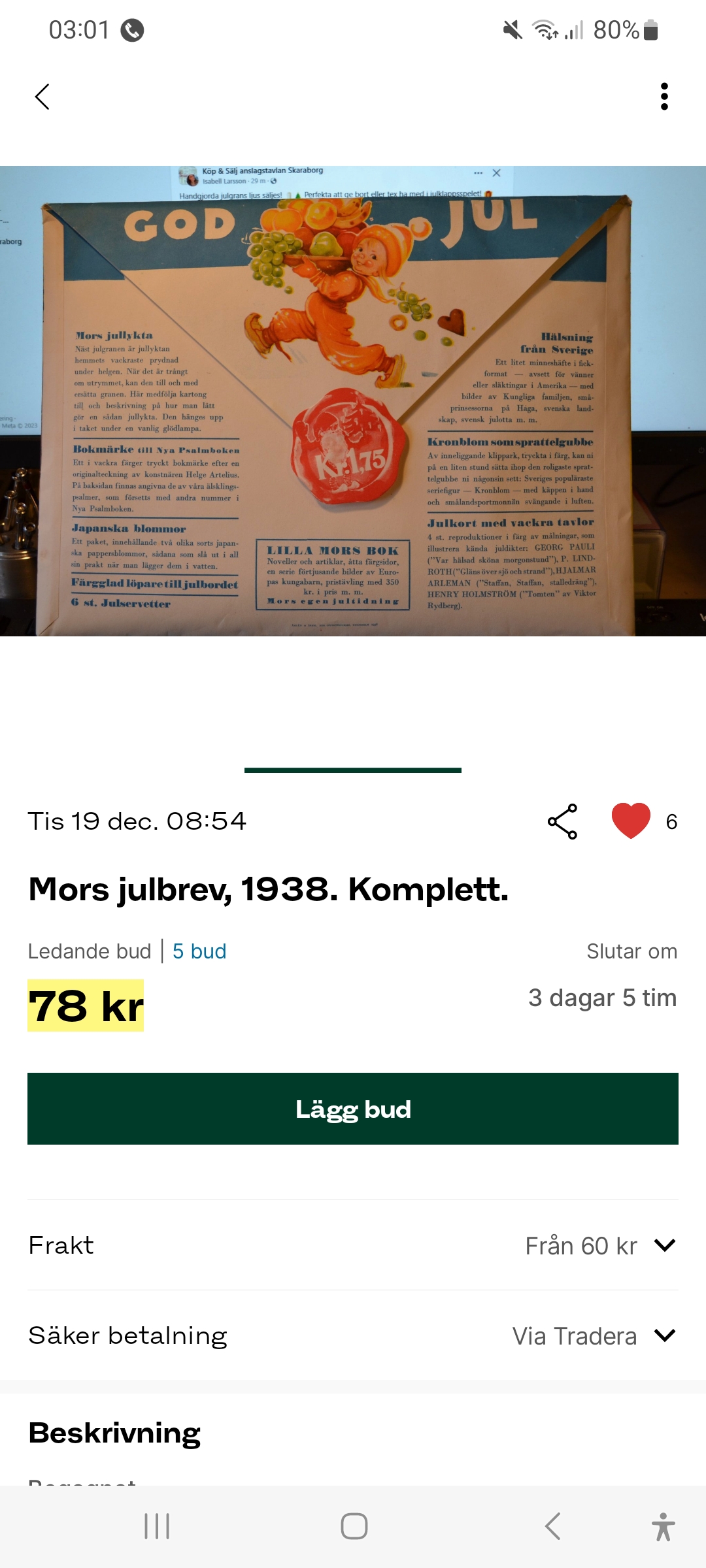Open recent apps from navigation bar
Viewport: 706px width, 1568px height.
(x=157, y=1526)
